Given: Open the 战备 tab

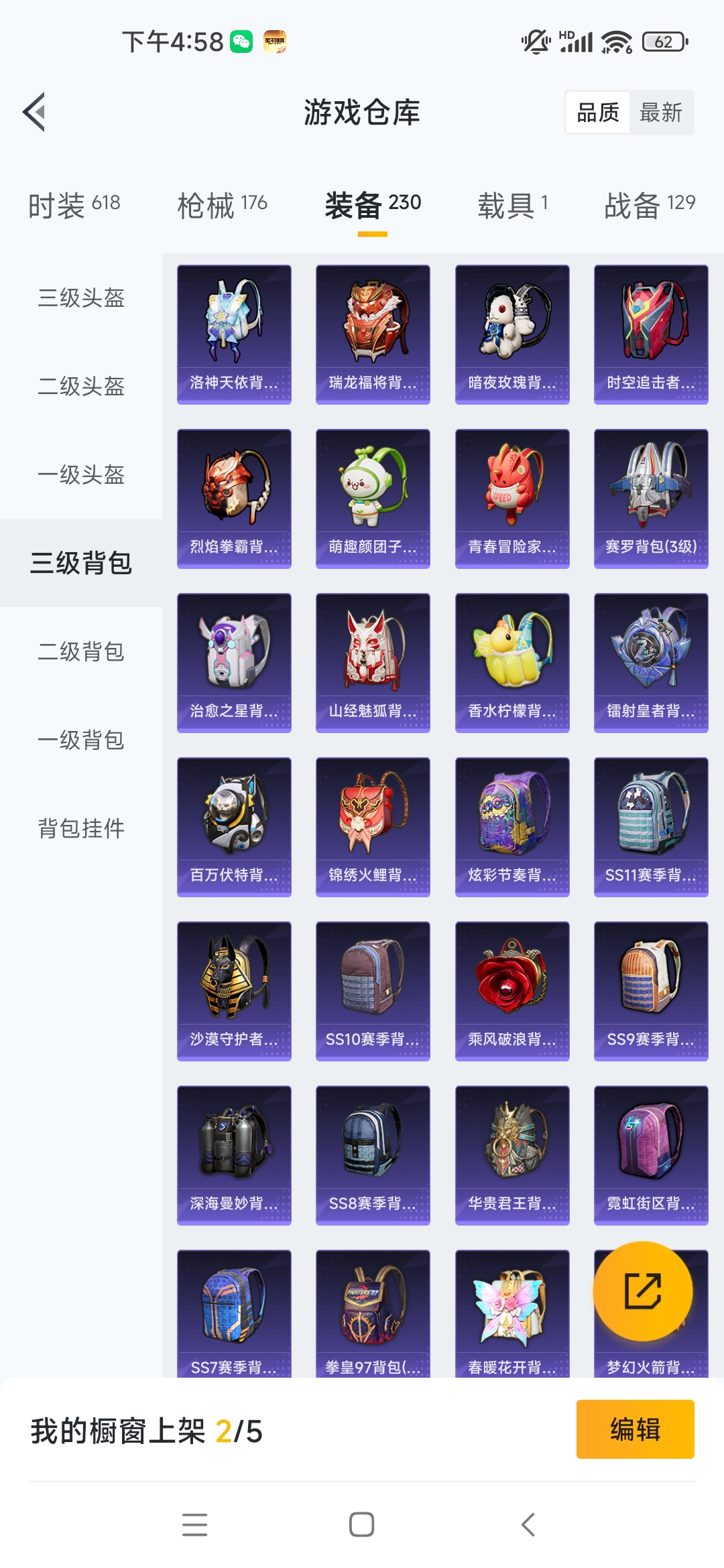Looking at the screenshot, I should [650, 204].
